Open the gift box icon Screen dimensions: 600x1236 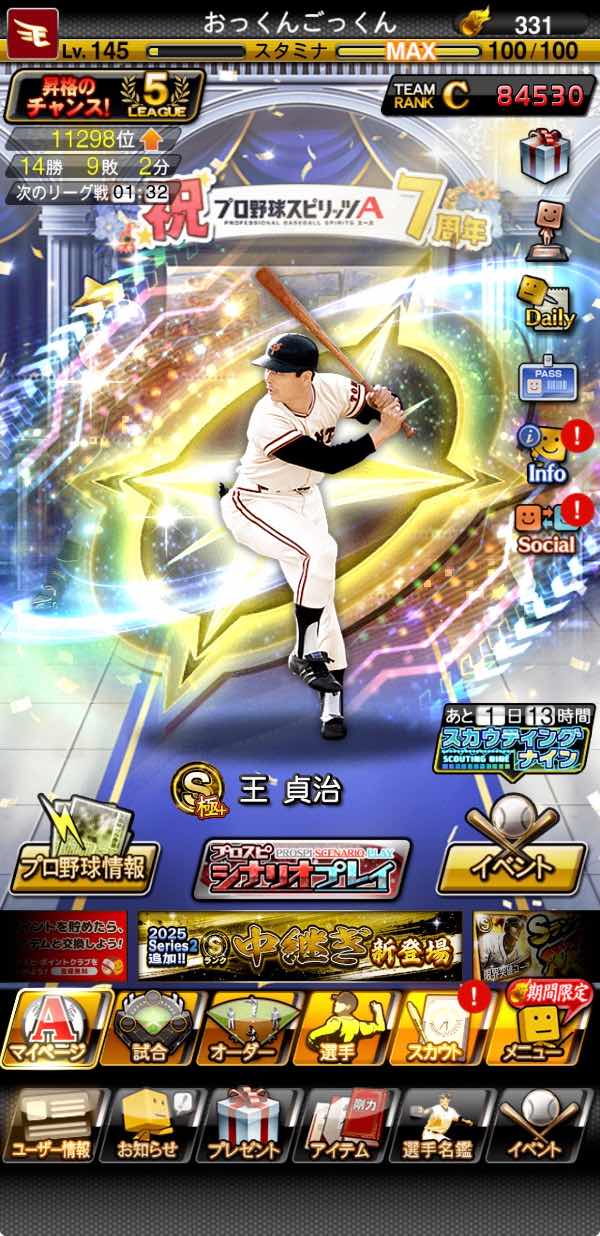pyautogui.click(x=545, y=158)
